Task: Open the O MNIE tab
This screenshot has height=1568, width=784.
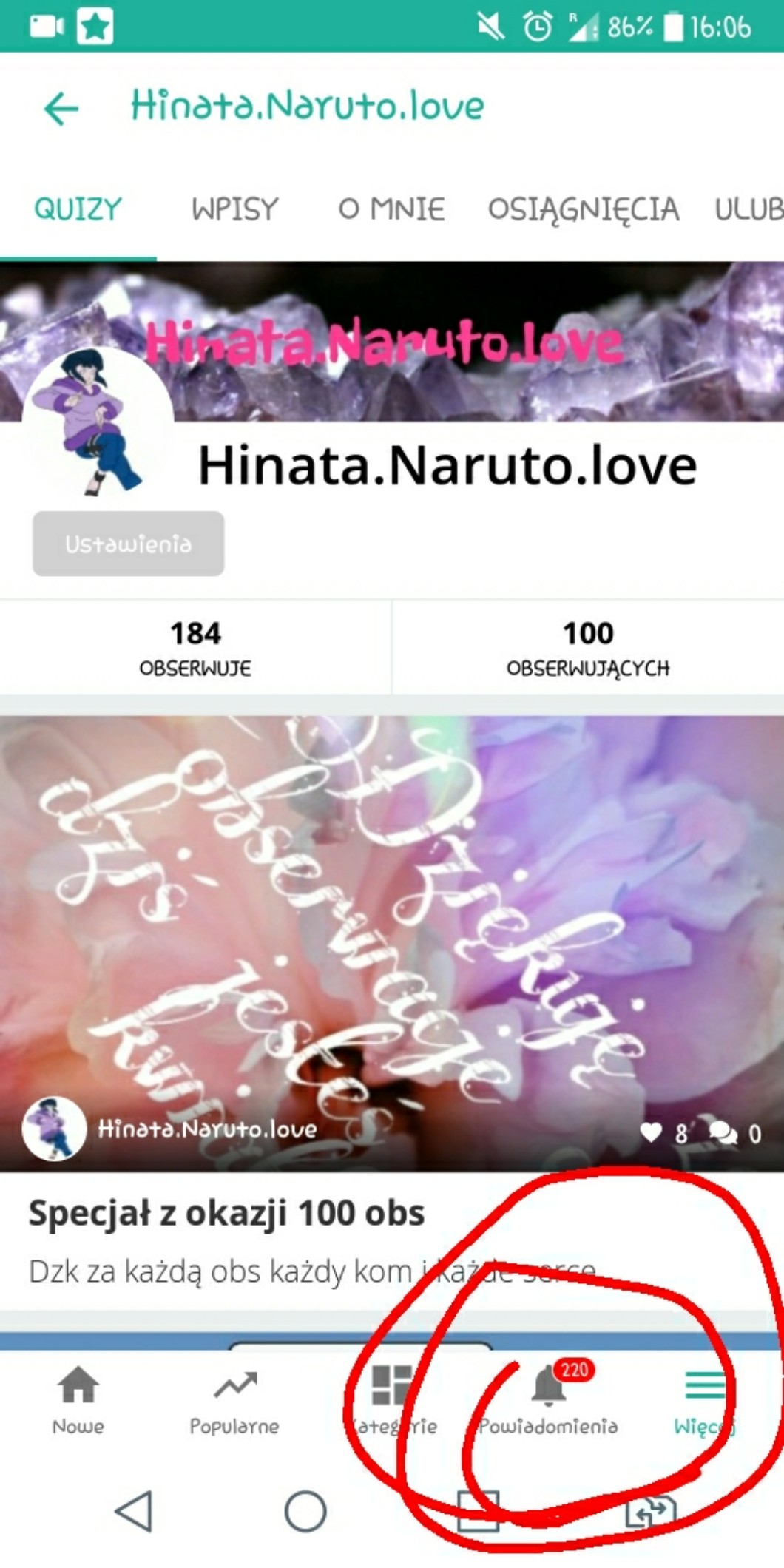Action: coord(391,209)
